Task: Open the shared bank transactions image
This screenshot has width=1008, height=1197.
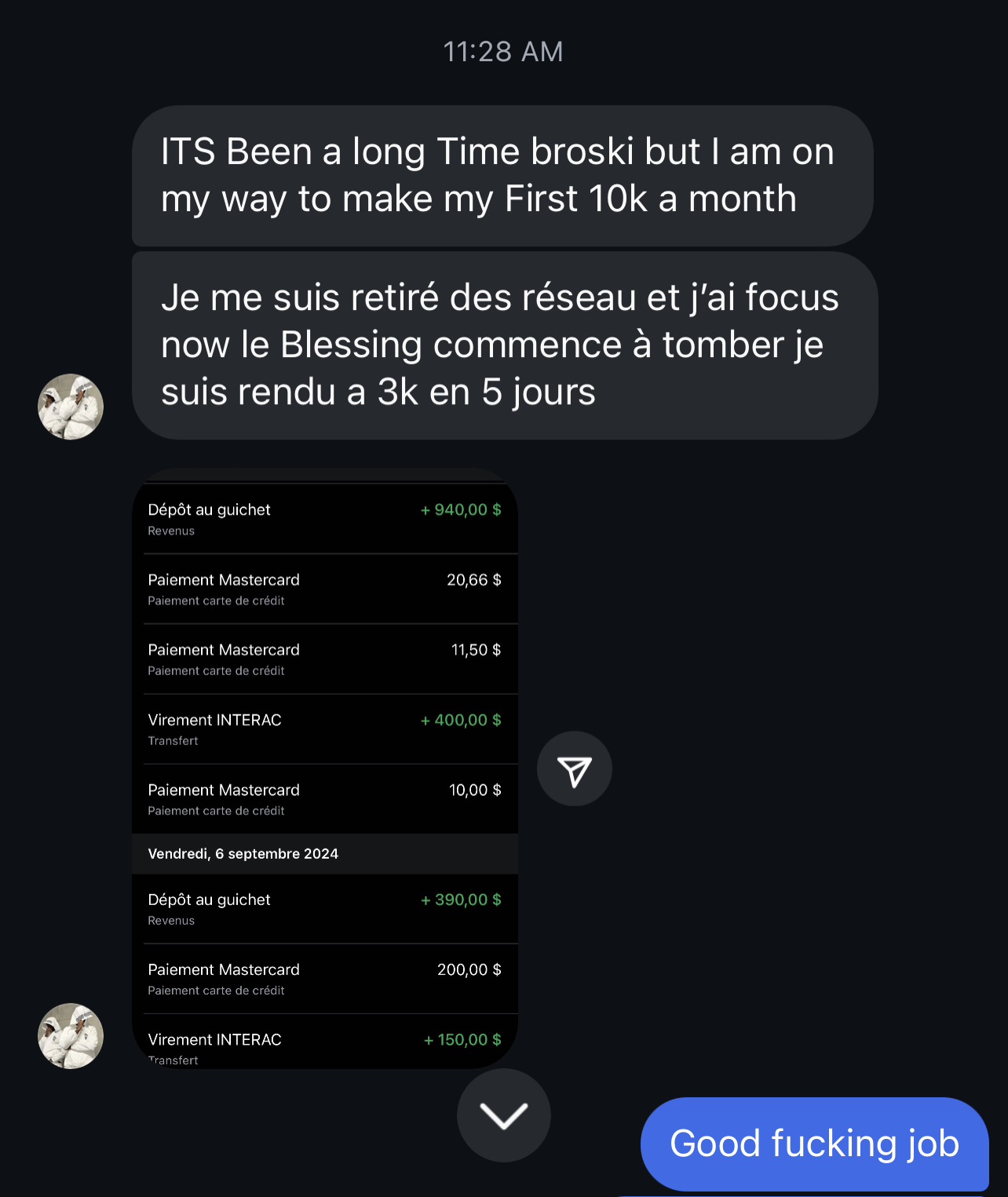Action: pyautogui.click(x=325, y=769)
